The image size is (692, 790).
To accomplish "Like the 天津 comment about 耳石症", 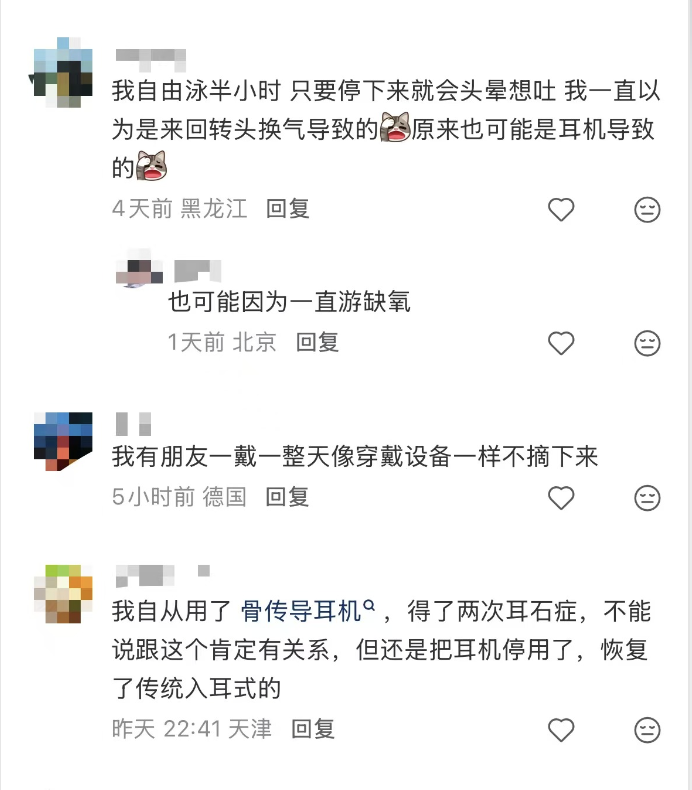I will pos(562,729).
